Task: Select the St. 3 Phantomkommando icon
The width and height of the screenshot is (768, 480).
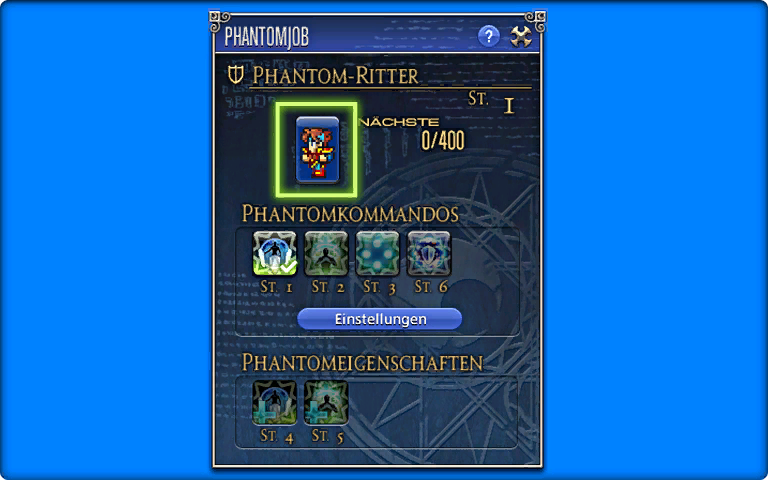Action: (377, 253)
